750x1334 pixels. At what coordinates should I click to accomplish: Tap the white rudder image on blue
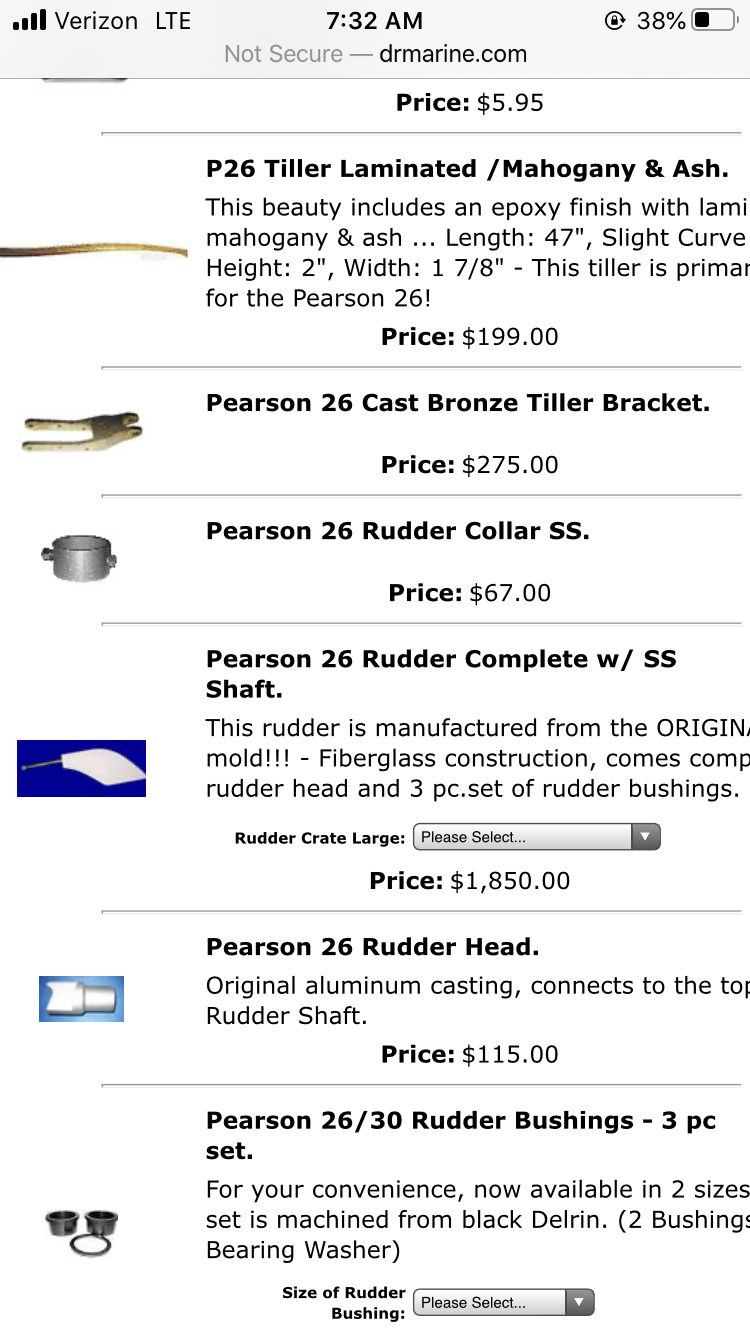pyautogui.click(x=81, y=768)
